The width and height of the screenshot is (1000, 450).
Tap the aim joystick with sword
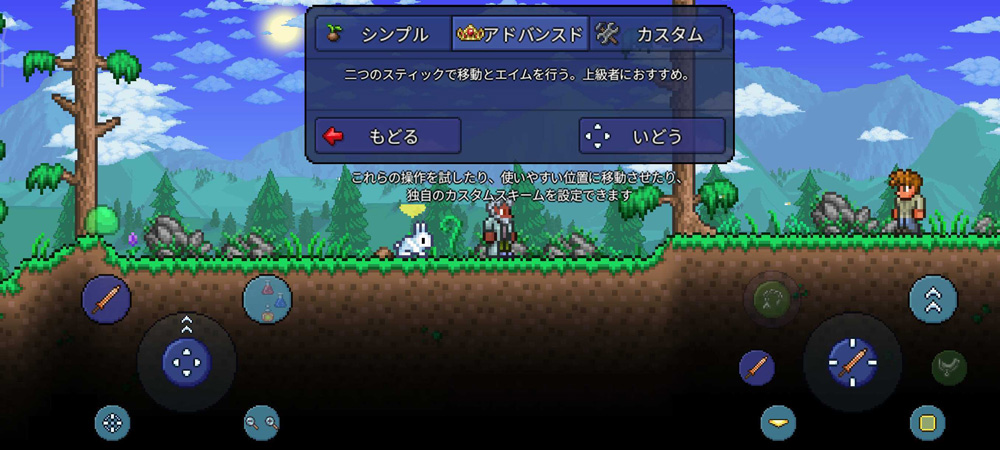coord(853,361)
